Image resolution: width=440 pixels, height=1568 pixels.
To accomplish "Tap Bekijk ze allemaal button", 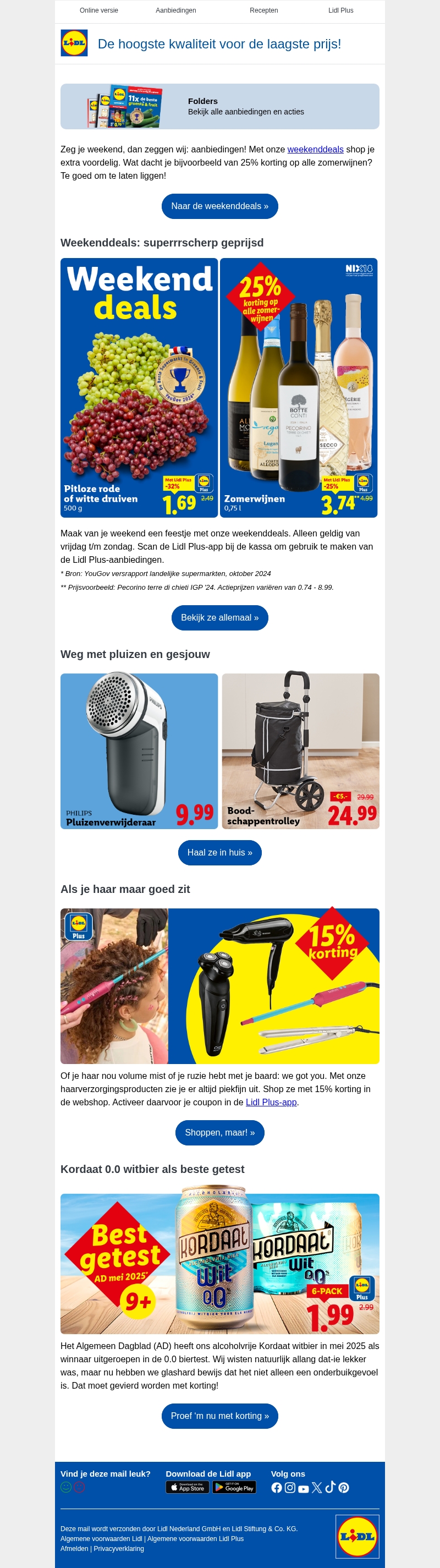I will click(x=219, y=618).
